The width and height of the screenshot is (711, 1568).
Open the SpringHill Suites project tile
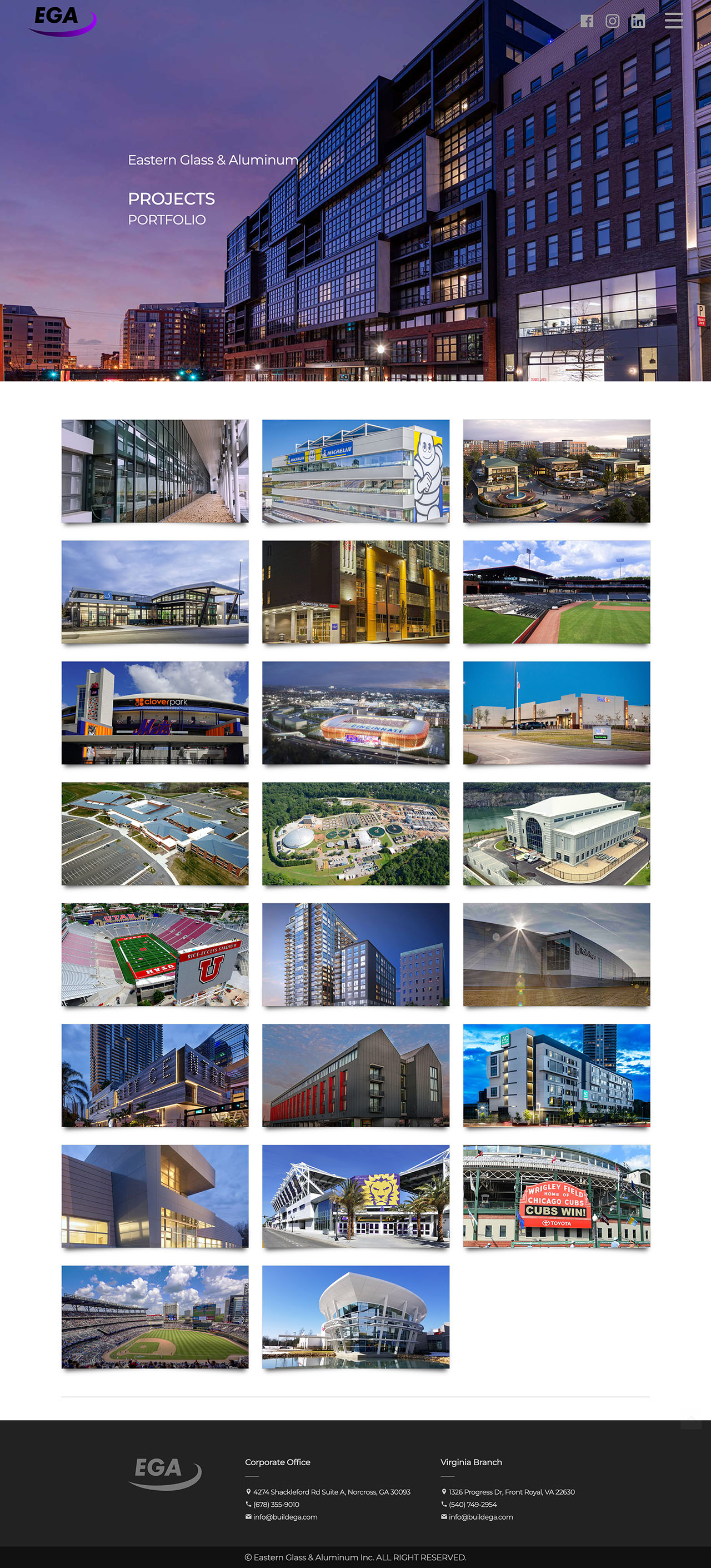pos(355,591)
